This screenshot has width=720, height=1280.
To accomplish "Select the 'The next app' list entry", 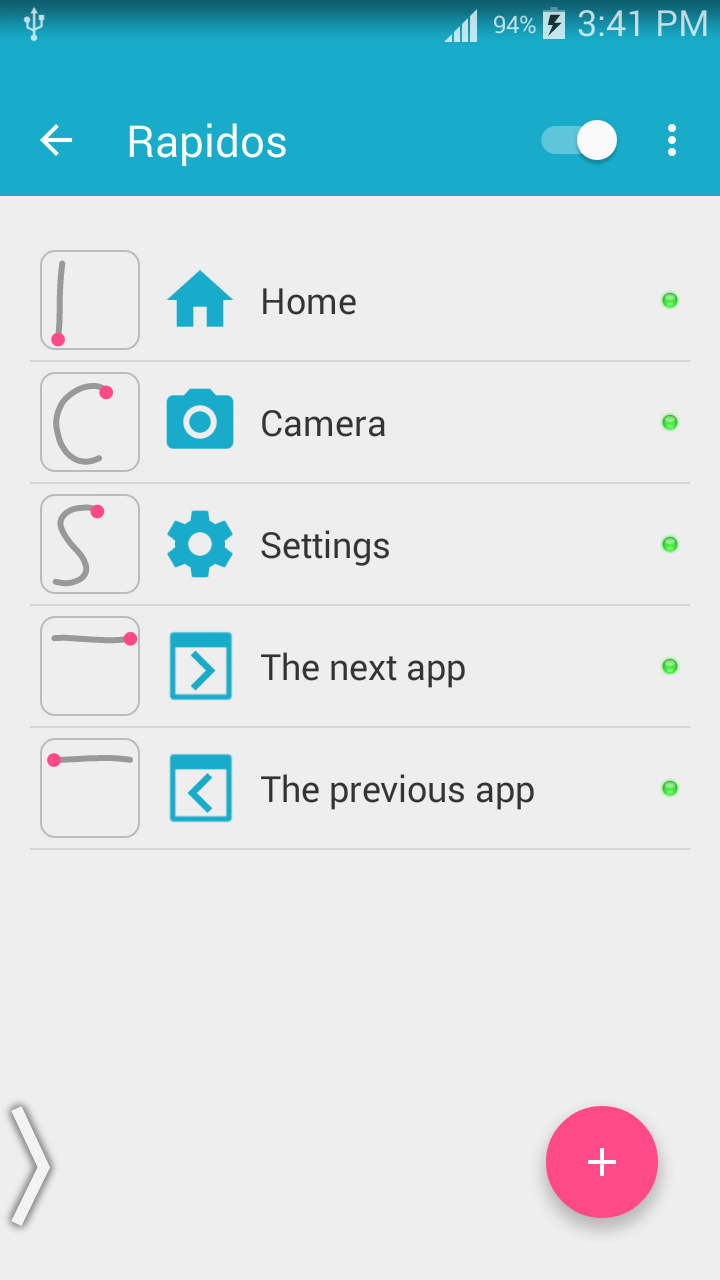I will (363, 666).
